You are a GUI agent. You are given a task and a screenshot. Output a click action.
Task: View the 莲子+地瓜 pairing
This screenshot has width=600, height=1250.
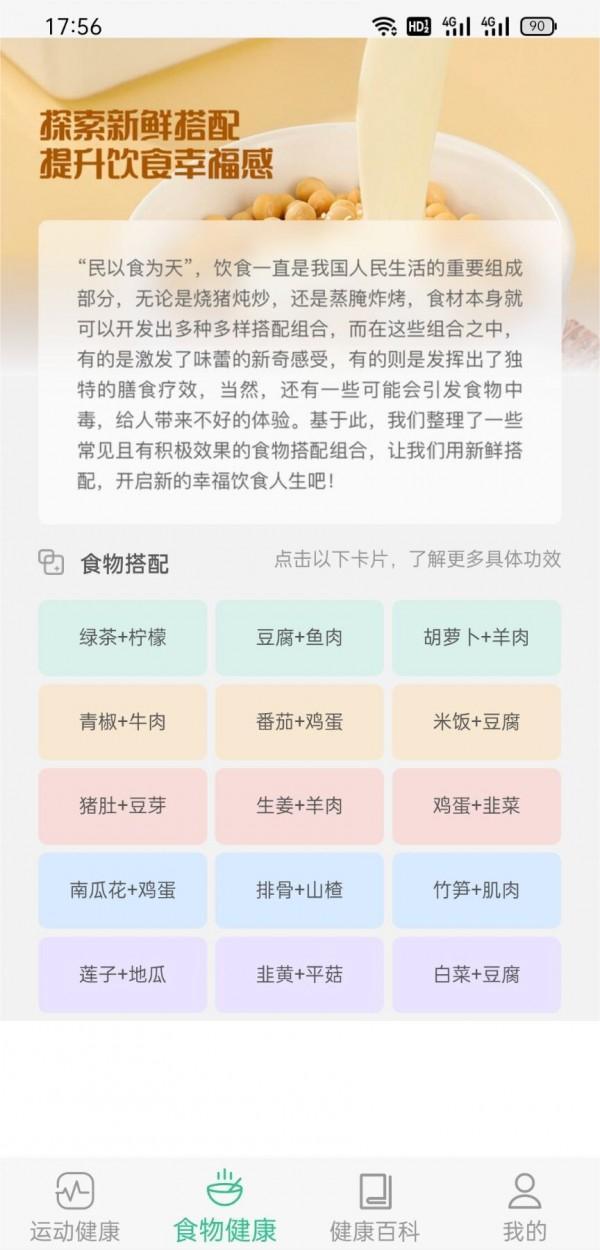[123, 973]
